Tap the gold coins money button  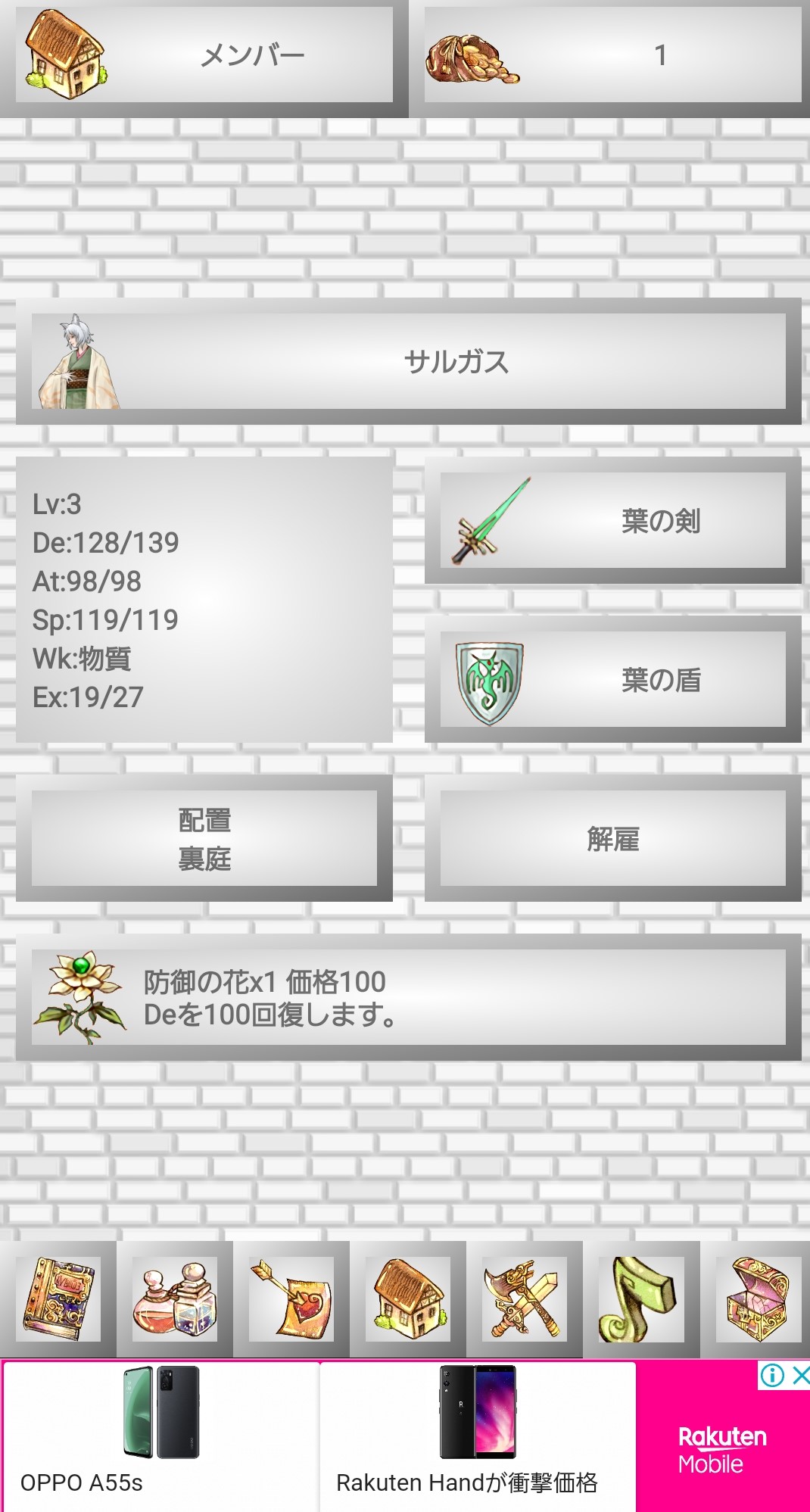coord(612,55)
